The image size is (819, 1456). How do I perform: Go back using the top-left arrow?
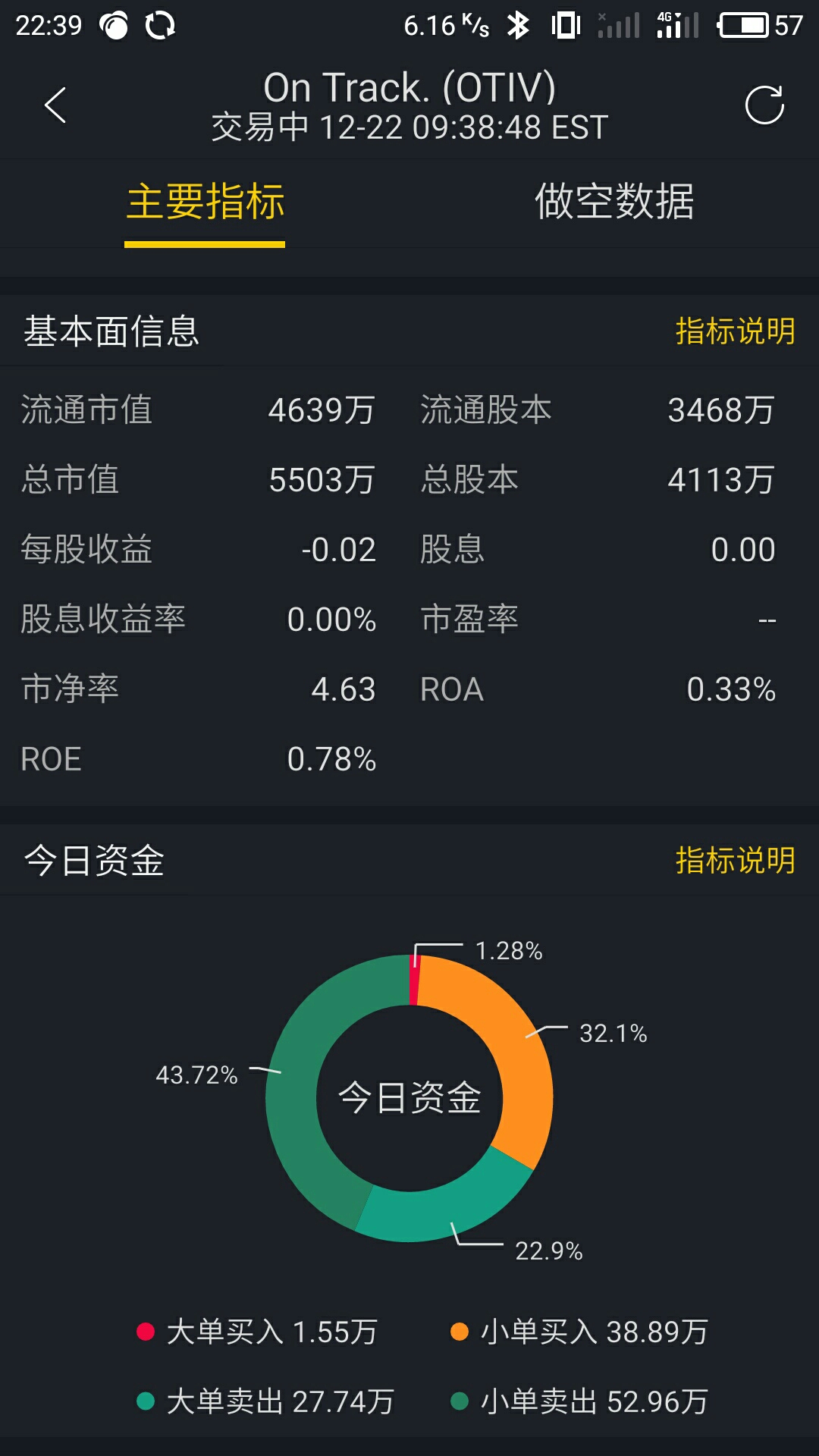[55, 105]
